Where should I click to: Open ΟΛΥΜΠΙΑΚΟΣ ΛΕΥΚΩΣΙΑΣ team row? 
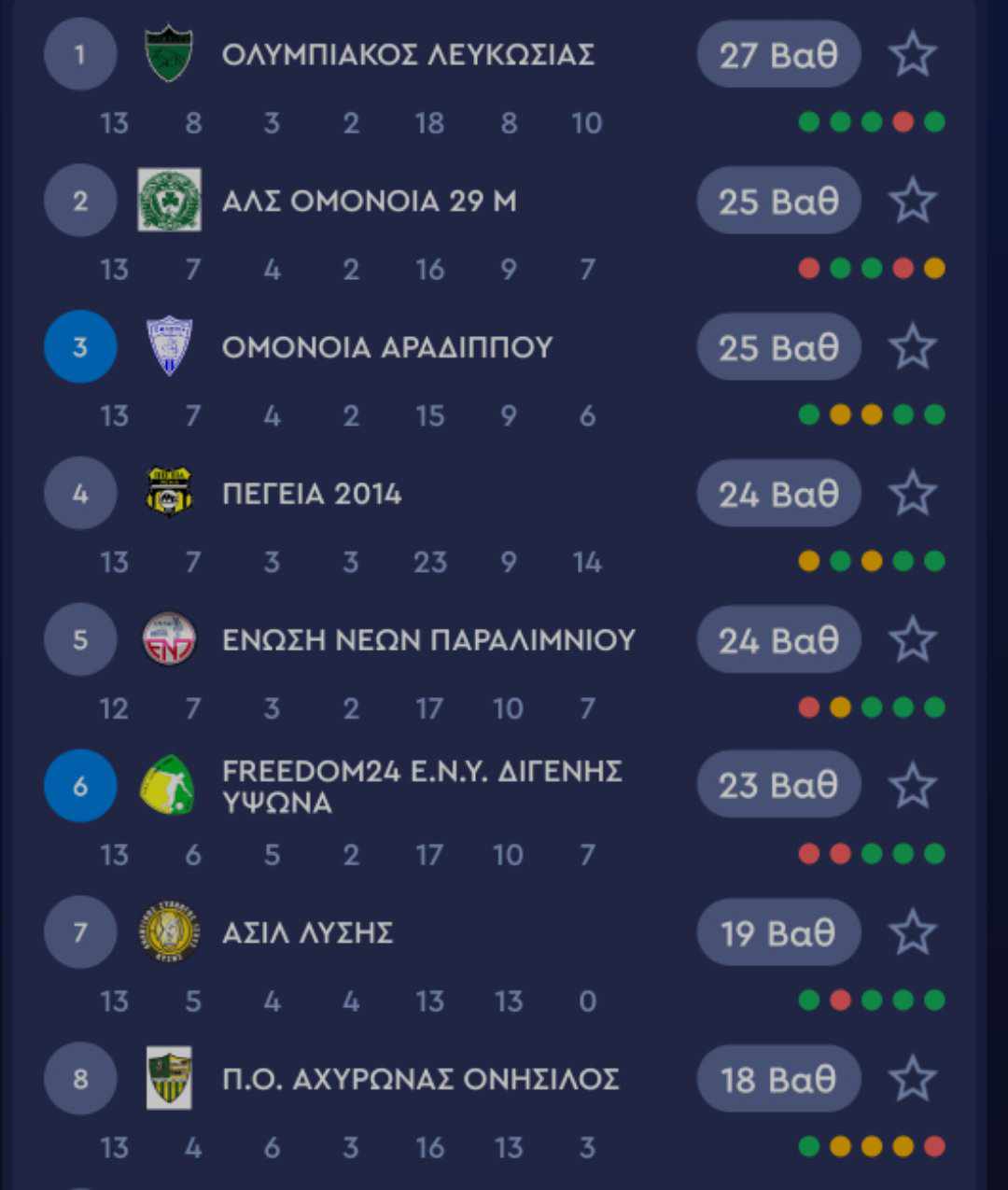[x=408, y=54]
